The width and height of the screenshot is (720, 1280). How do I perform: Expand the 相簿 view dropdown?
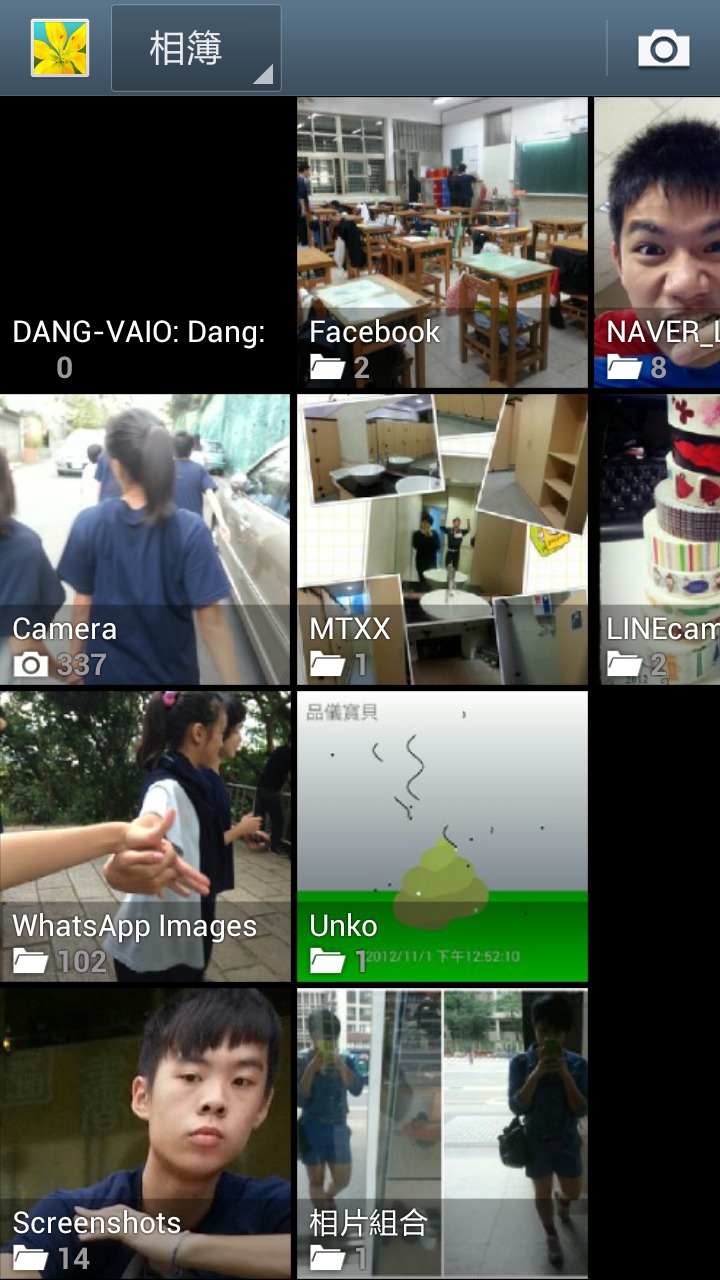196,48
